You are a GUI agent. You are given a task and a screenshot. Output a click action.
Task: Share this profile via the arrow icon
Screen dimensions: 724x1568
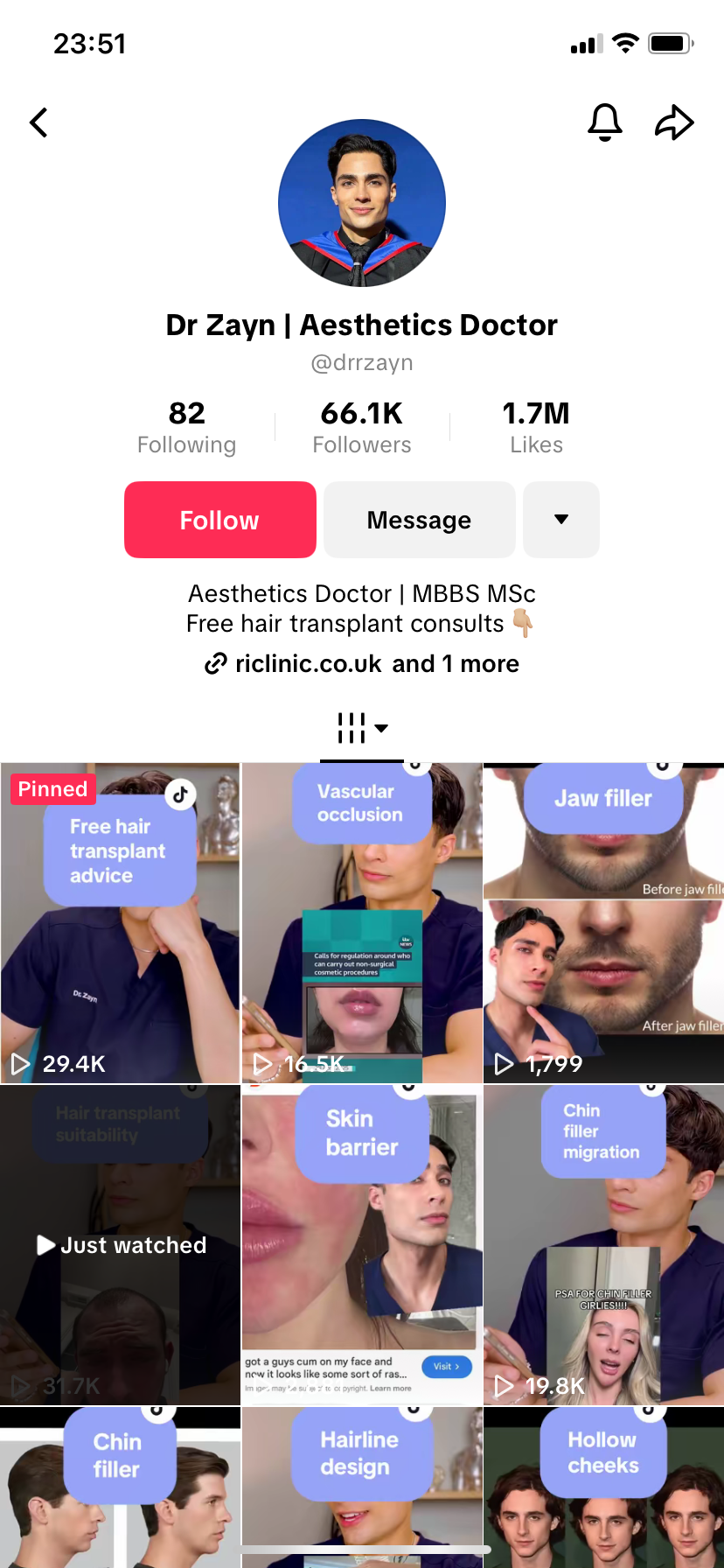click(x=674, y=122)
